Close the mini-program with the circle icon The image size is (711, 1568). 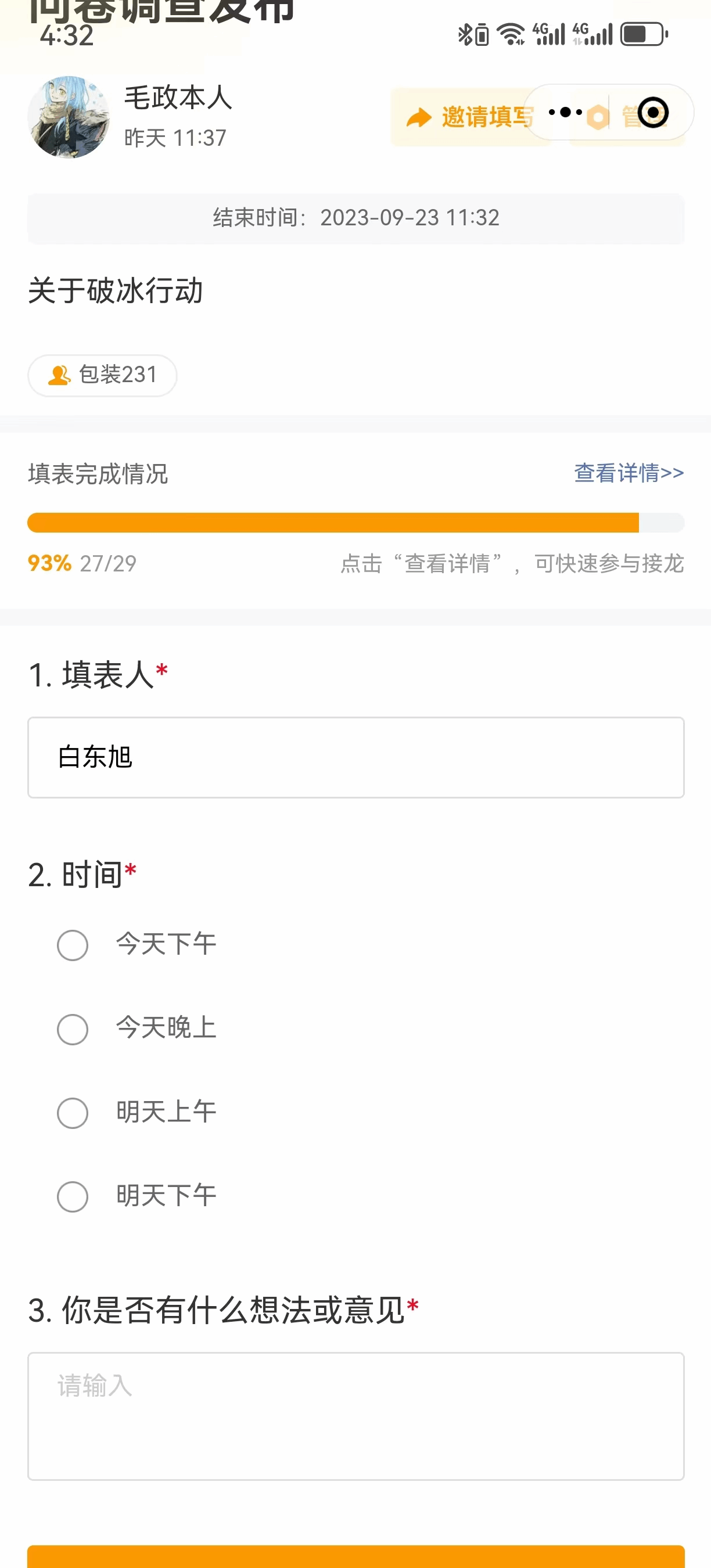pos(652,113)
